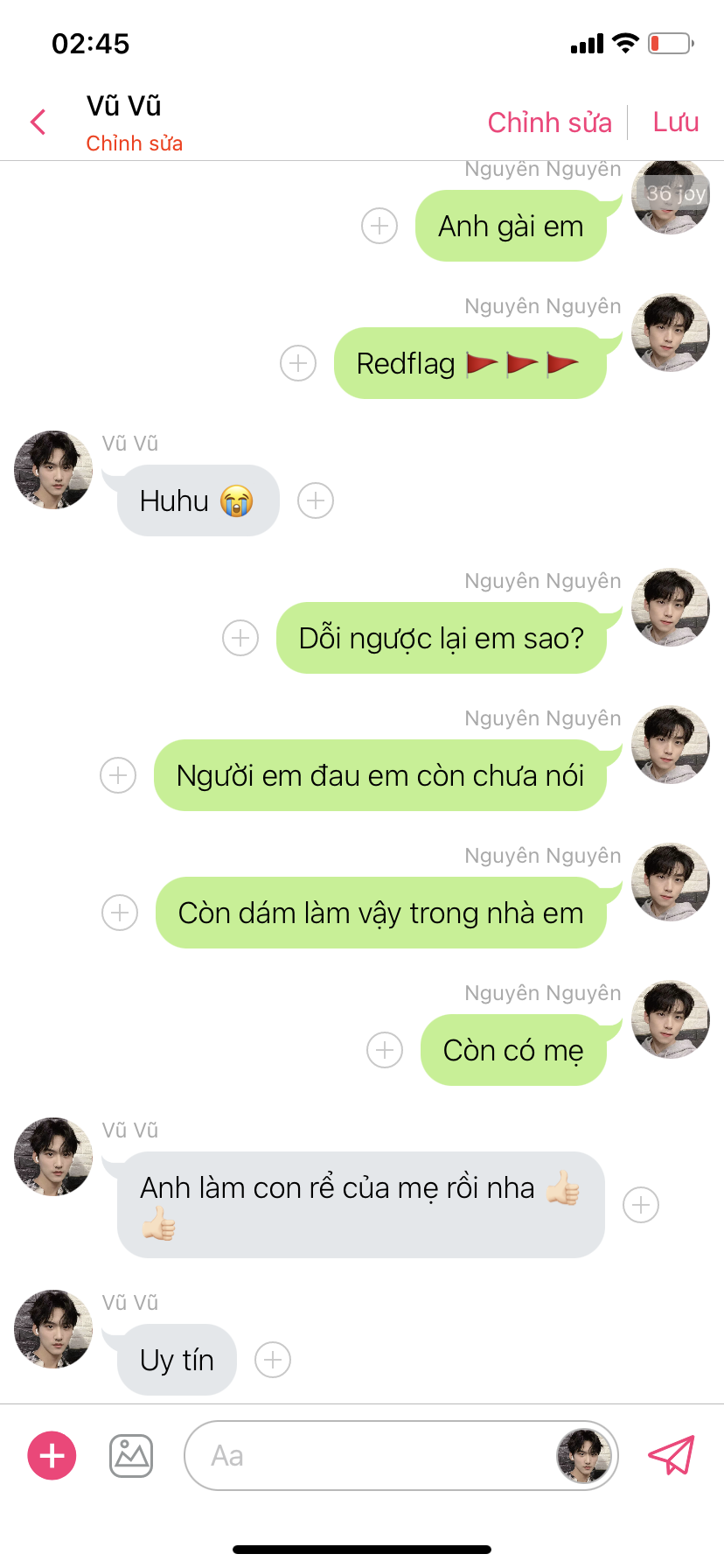Go back using the pink arrow
Screen dimensions: 724x1568
(x=38, y=122)
